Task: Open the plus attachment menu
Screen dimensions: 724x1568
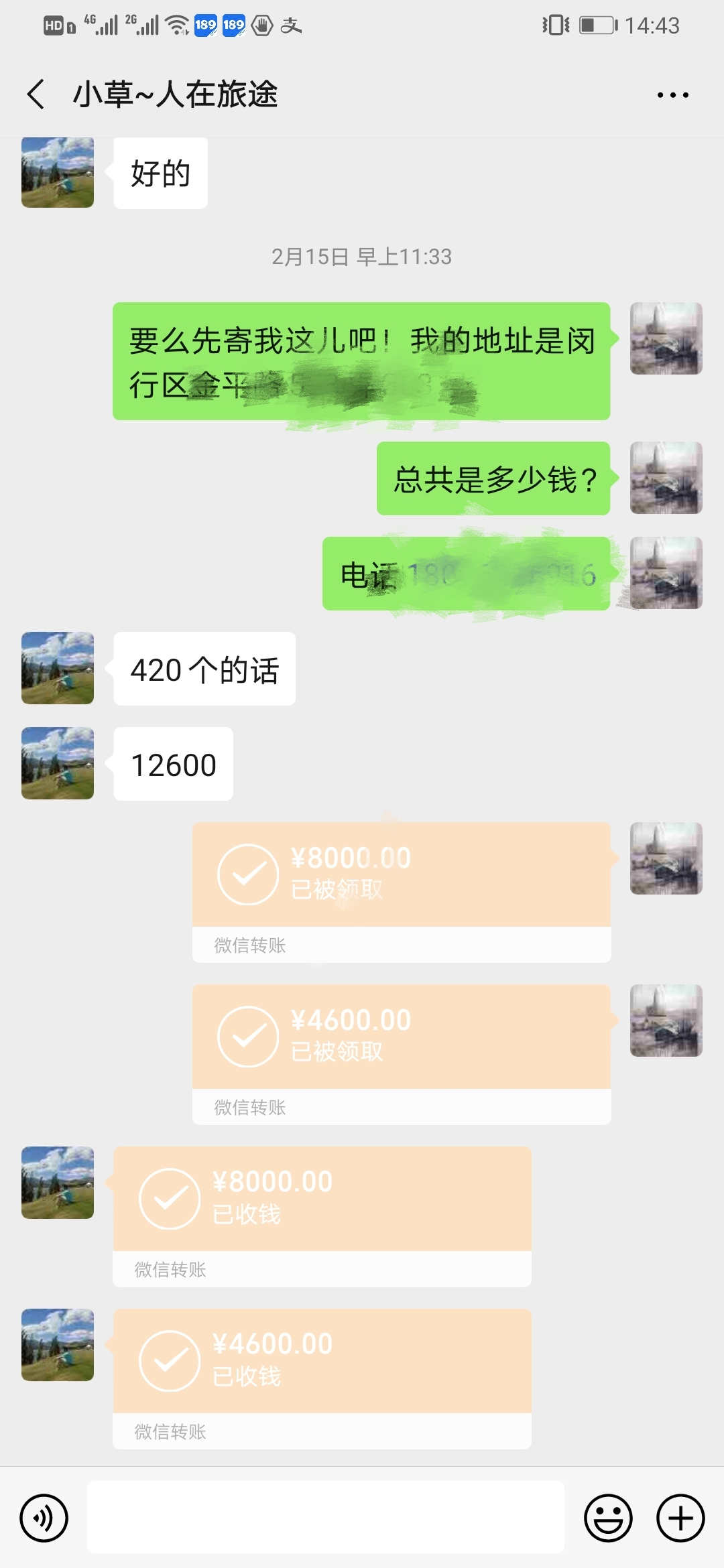Action: 680,1518
